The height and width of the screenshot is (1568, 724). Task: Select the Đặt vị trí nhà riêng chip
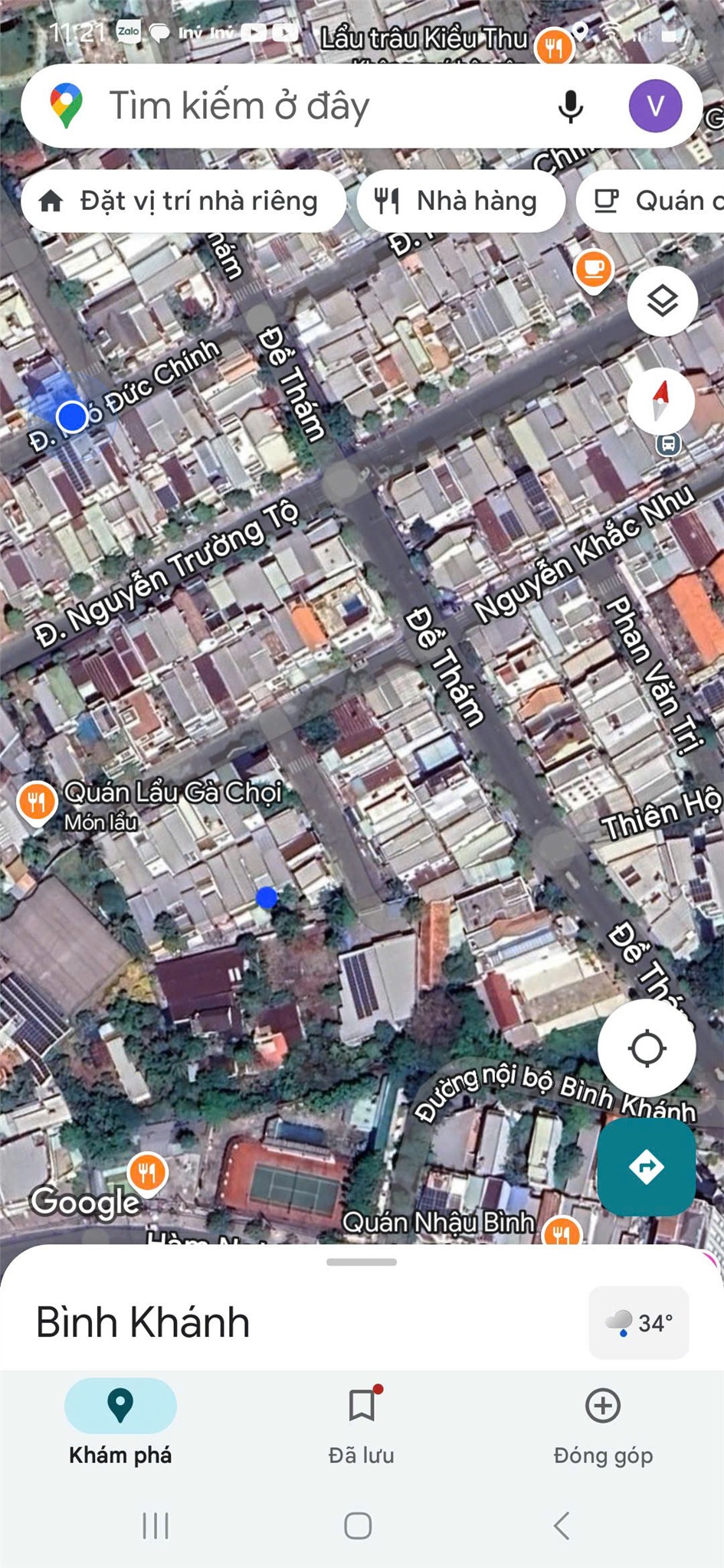[182, 201]
